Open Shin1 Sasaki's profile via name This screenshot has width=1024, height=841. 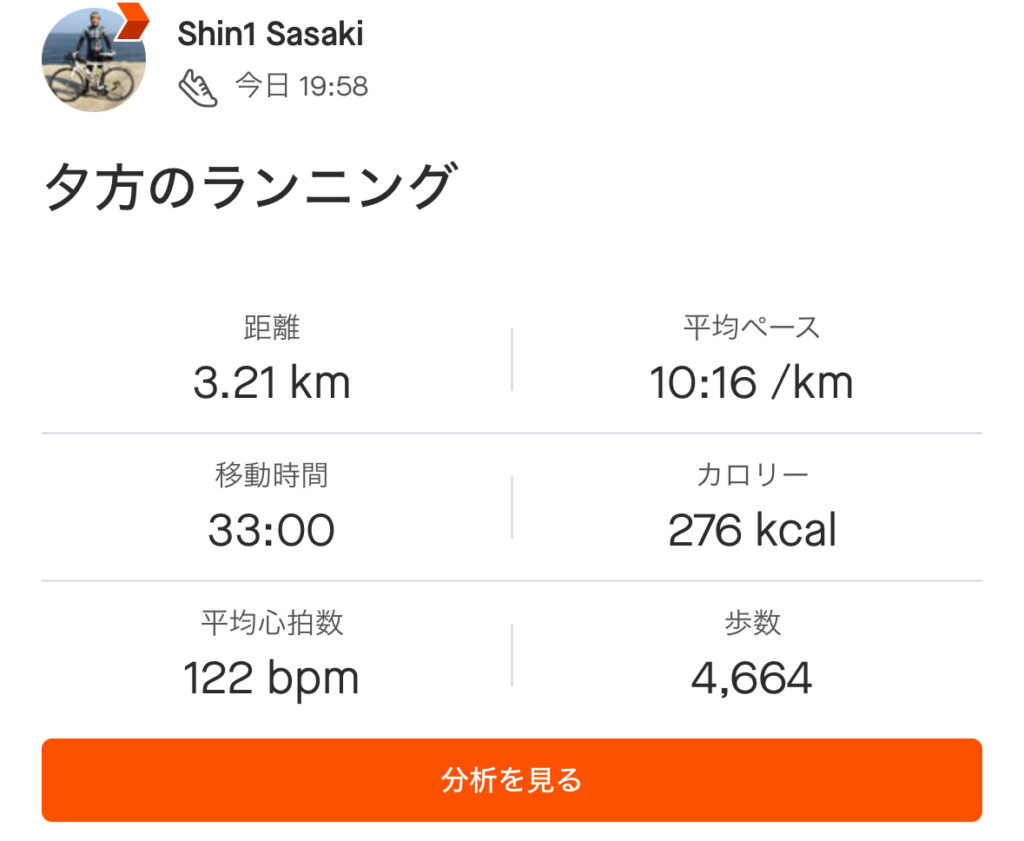tap(270, 34)
